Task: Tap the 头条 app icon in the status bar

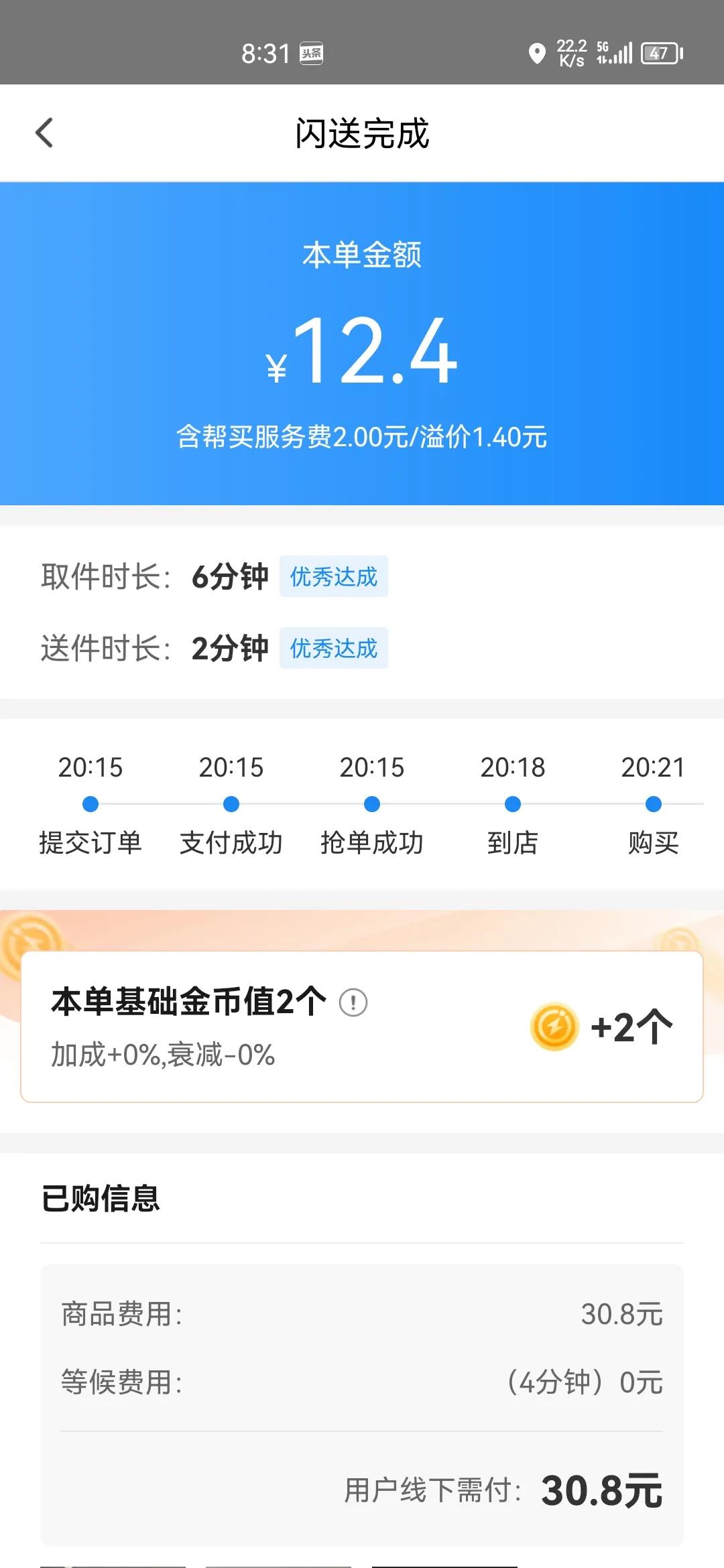Action: 312,54
